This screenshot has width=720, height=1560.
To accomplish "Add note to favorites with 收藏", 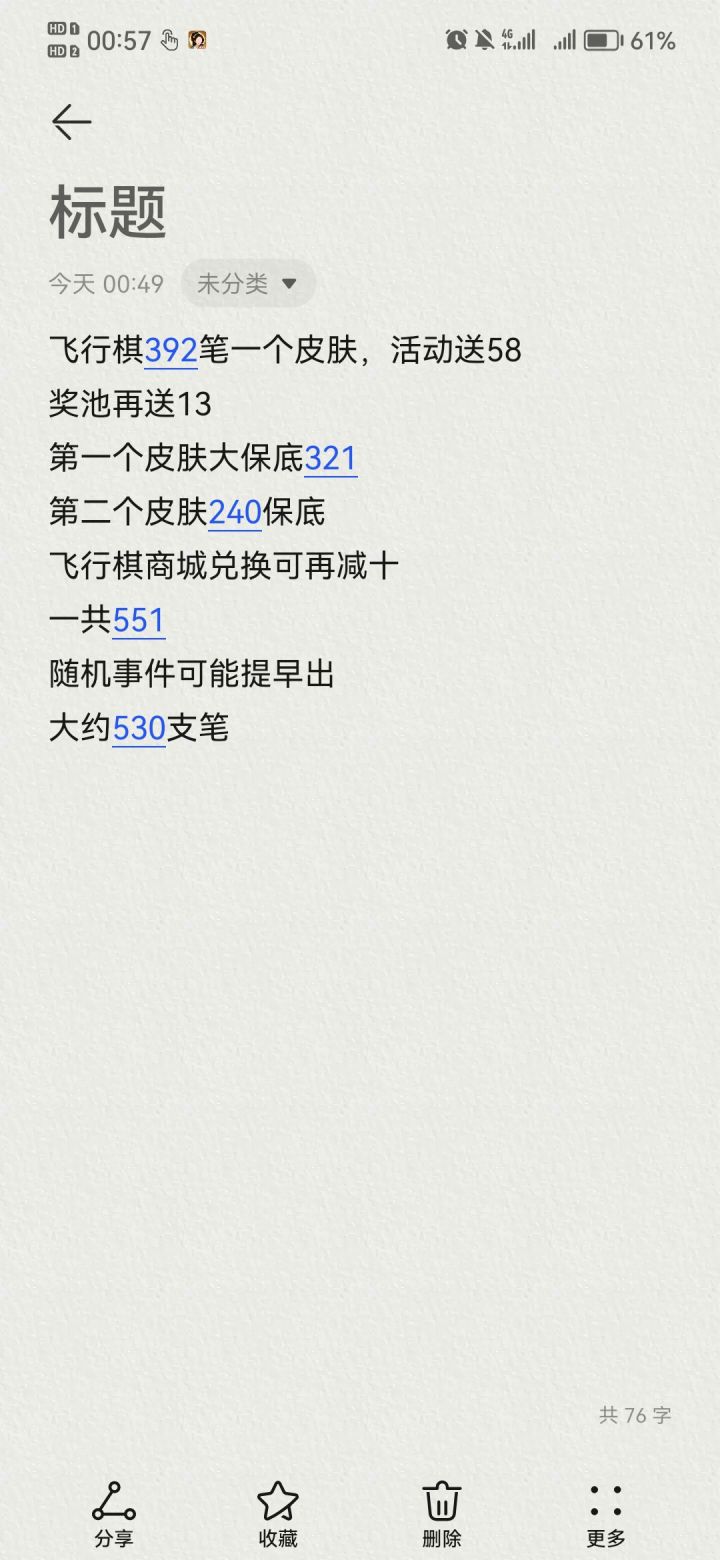I will (x=278, y=1515).
